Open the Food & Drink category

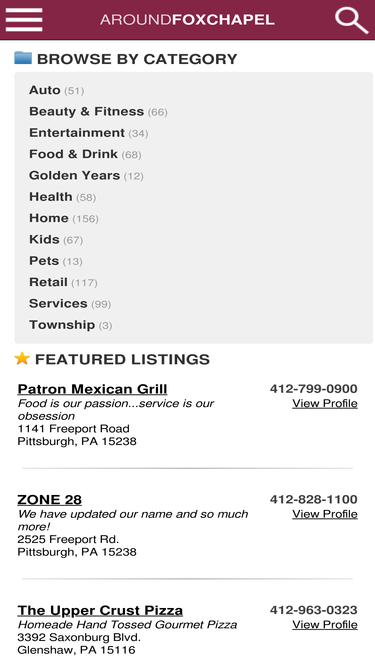(x=73, y=154)
